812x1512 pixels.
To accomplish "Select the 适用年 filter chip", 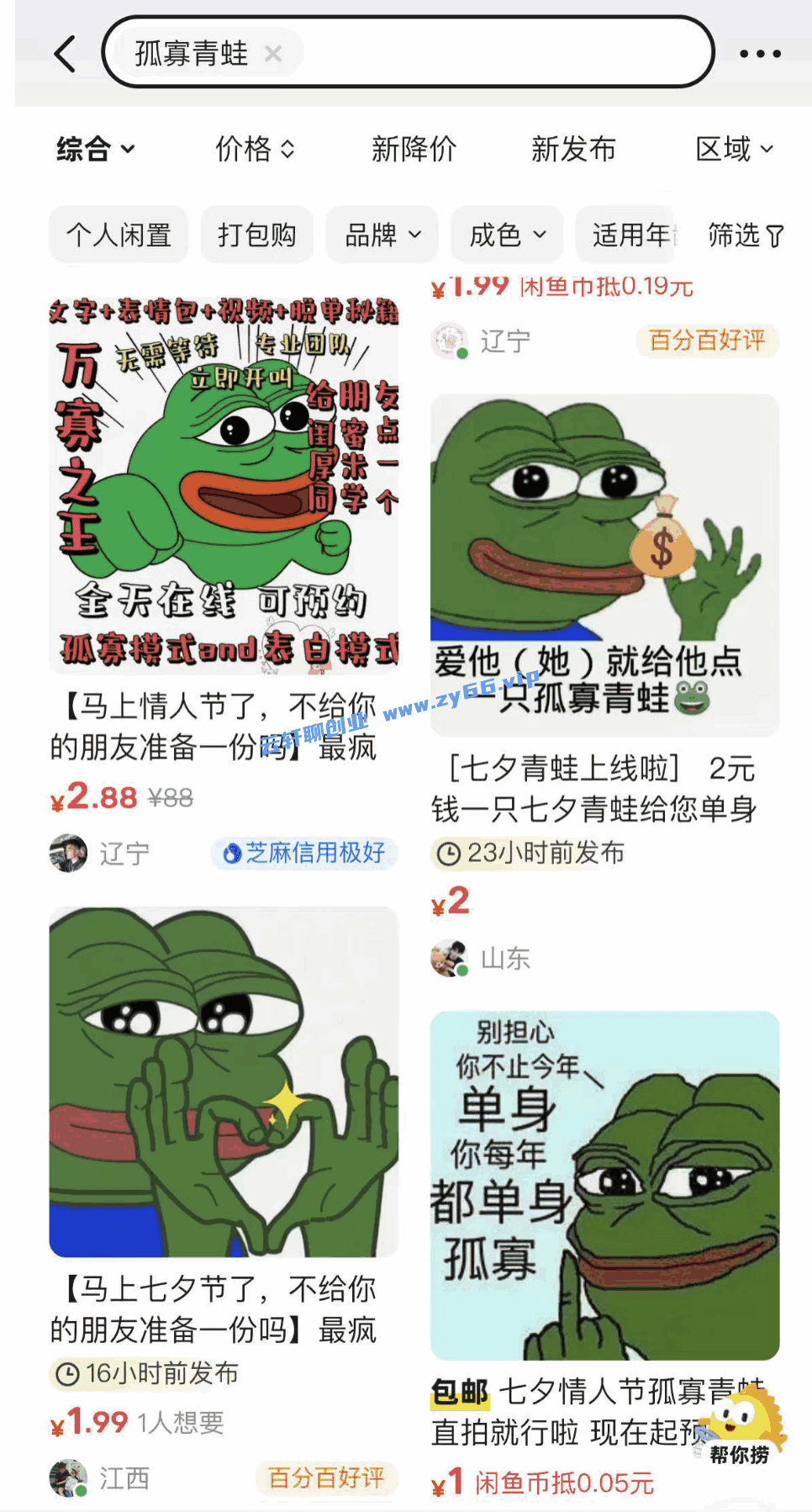I will pos(630,235).
